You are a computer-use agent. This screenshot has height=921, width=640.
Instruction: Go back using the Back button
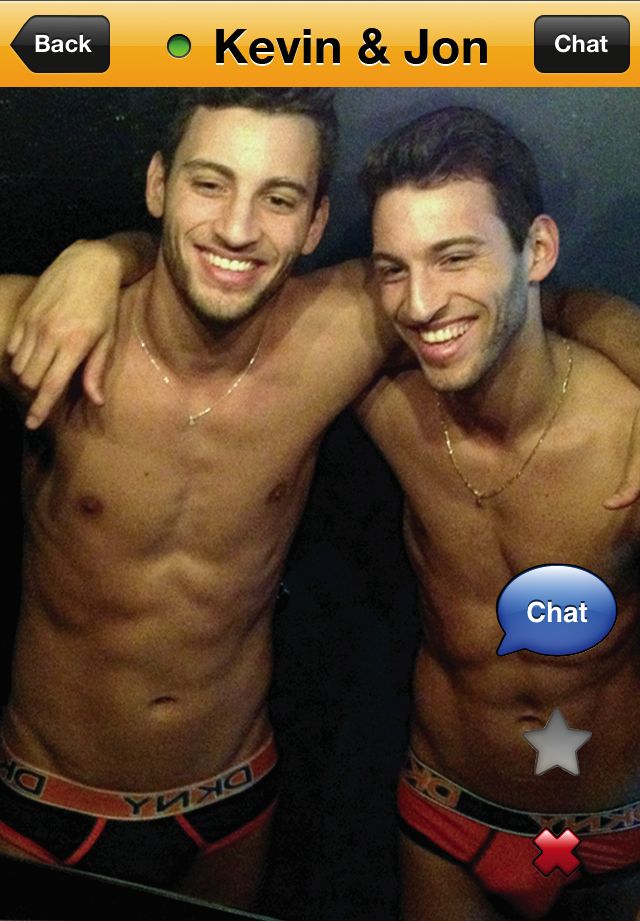[60, 44]
